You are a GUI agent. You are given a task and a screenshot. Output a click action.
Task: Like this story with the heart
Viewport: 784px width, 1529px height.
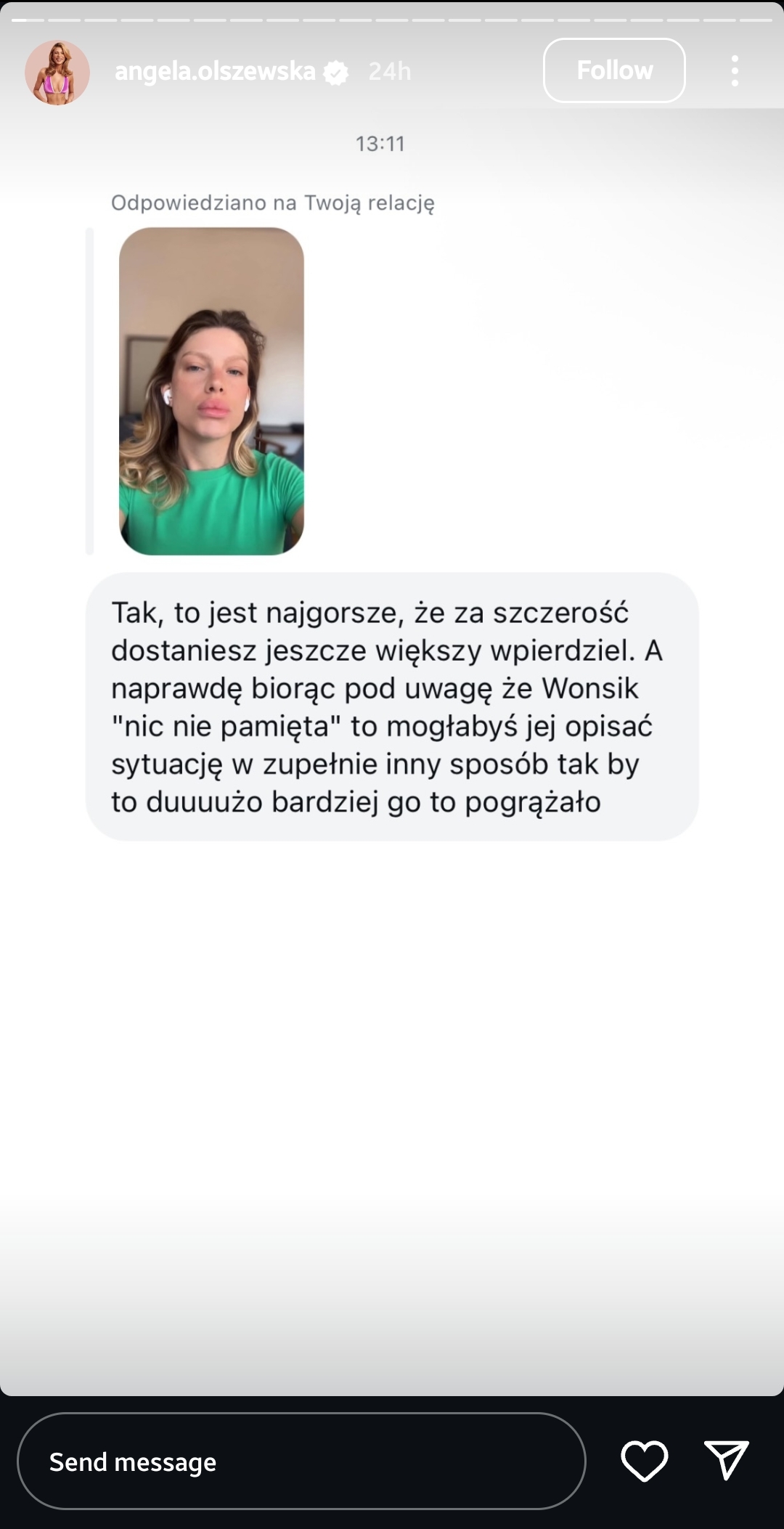click(644, 1461)
